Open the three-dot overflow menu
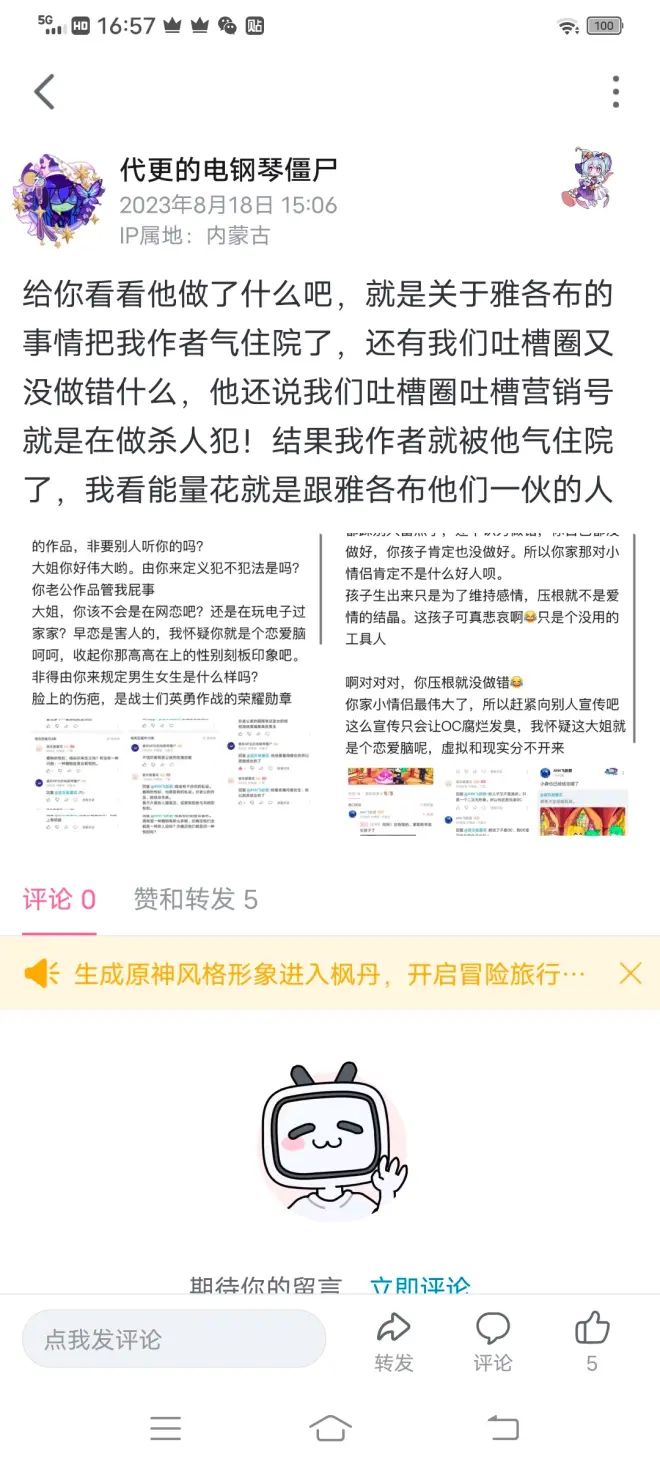 (x=616, y=92)
